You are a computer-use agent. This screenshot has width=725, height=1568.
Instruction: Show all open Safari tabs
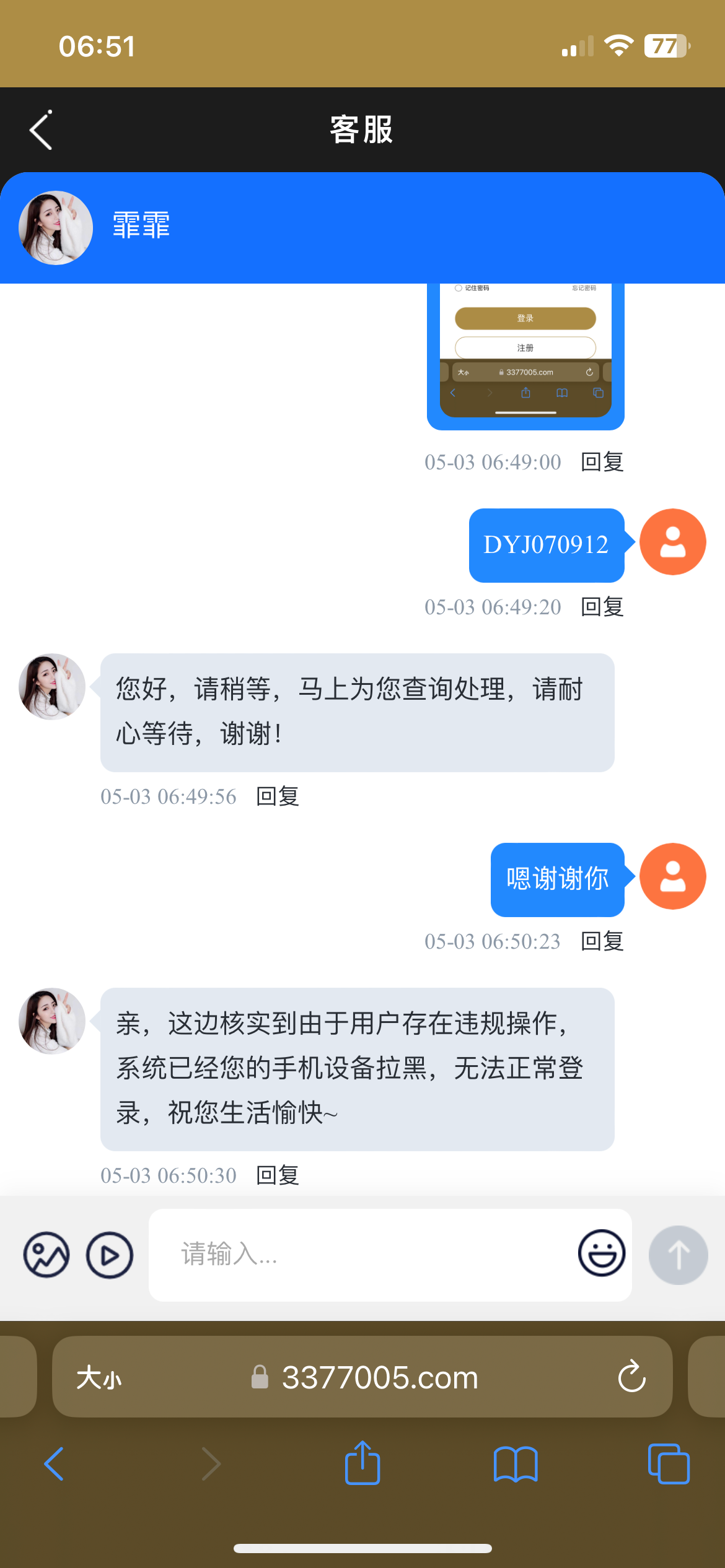668,1464
